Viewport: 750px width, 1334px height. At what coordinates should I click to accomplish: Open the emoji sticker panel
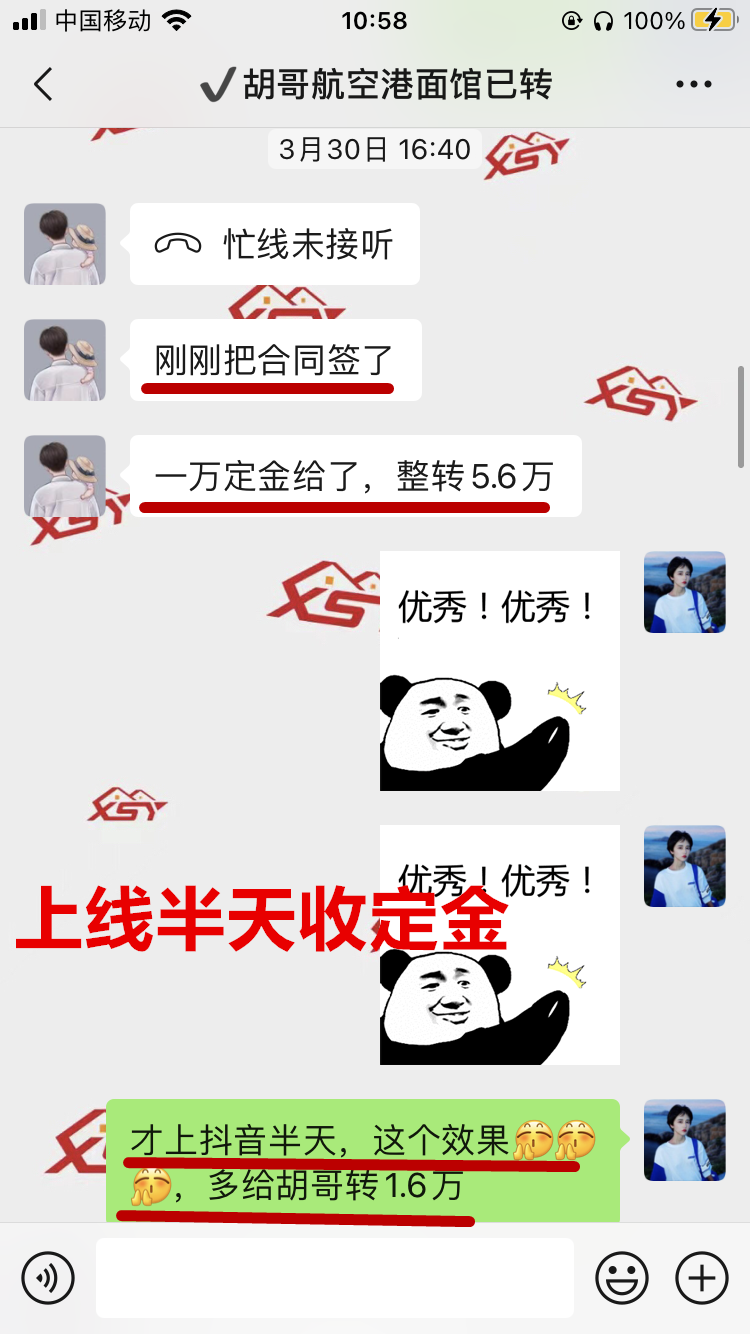click(621, 1277)
